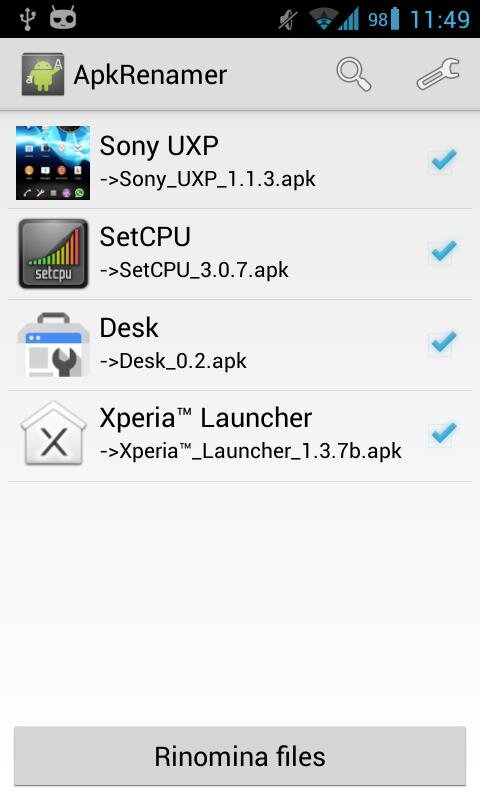Open the Desk list entry
The width and height of the screenshot is (480, 800).
coord(240,345)
